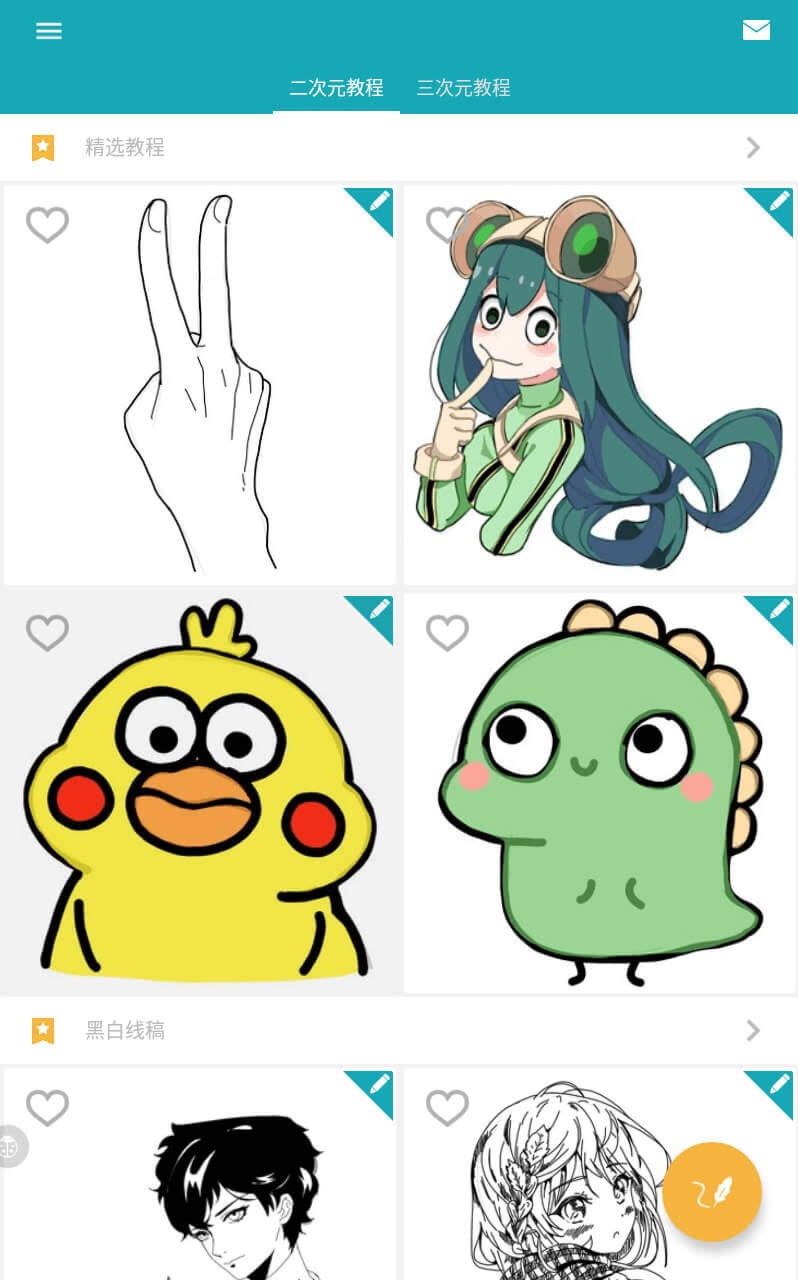Viewport: 798px width, 1280px height.
Task: Select the 二次元教程 tab
Action: point(336,88)
